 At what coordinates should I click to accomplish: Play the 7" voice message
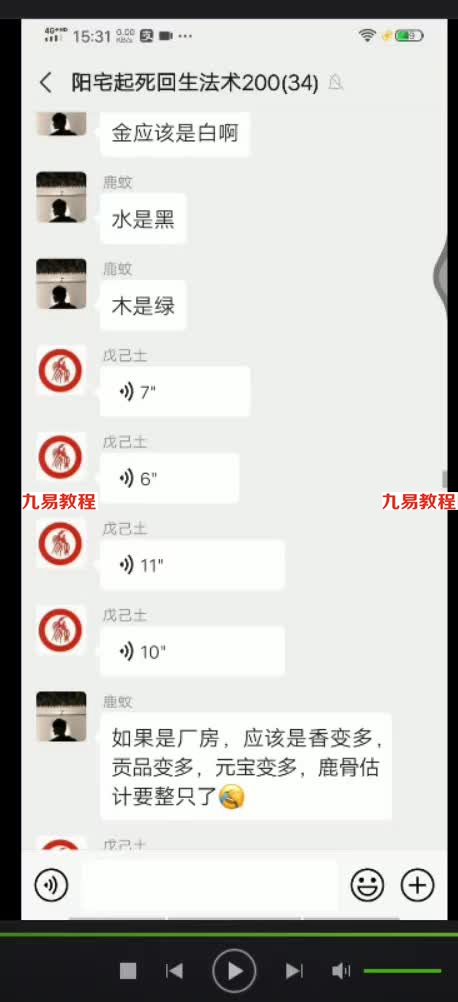point(174,392)
